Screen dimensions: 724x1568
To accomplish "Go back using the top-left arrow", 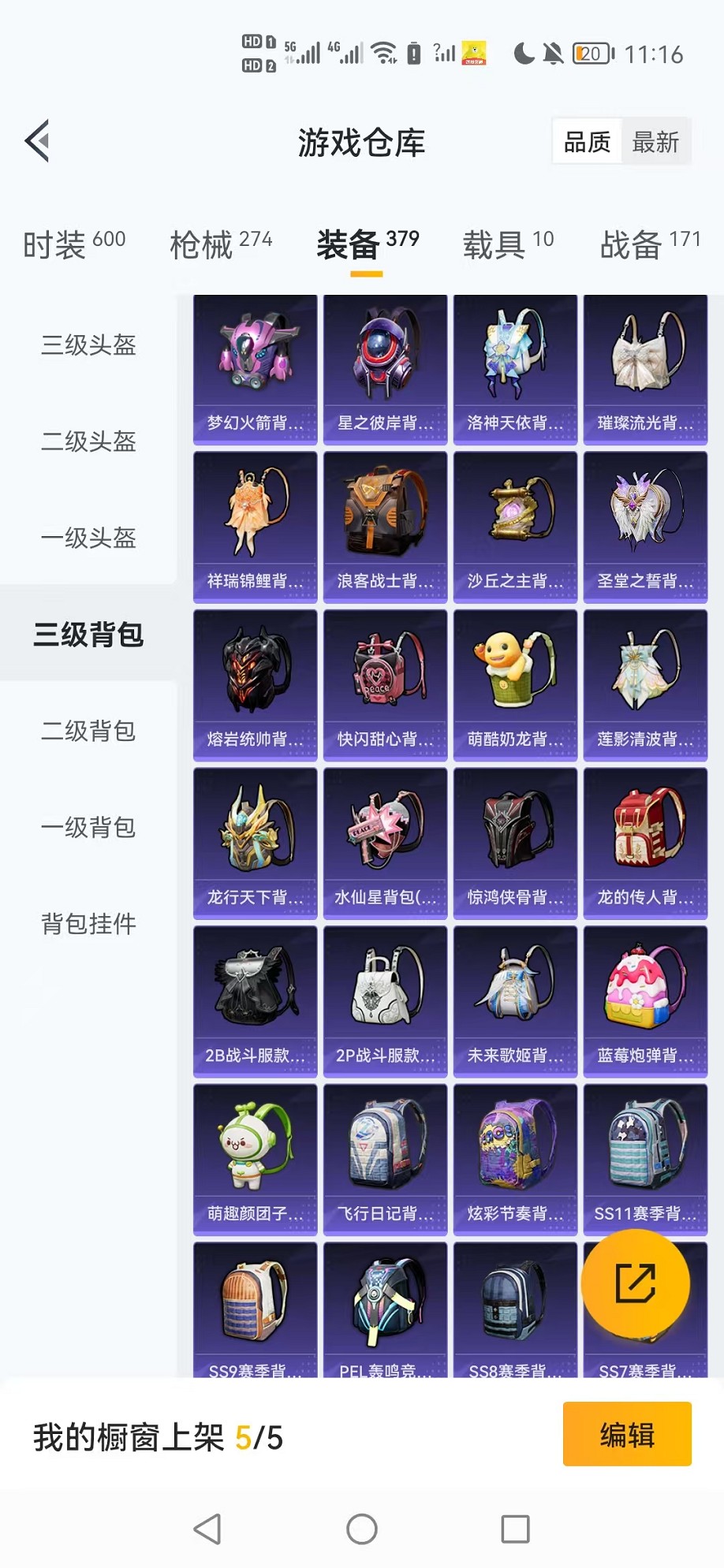I will (x=37, y=141).
